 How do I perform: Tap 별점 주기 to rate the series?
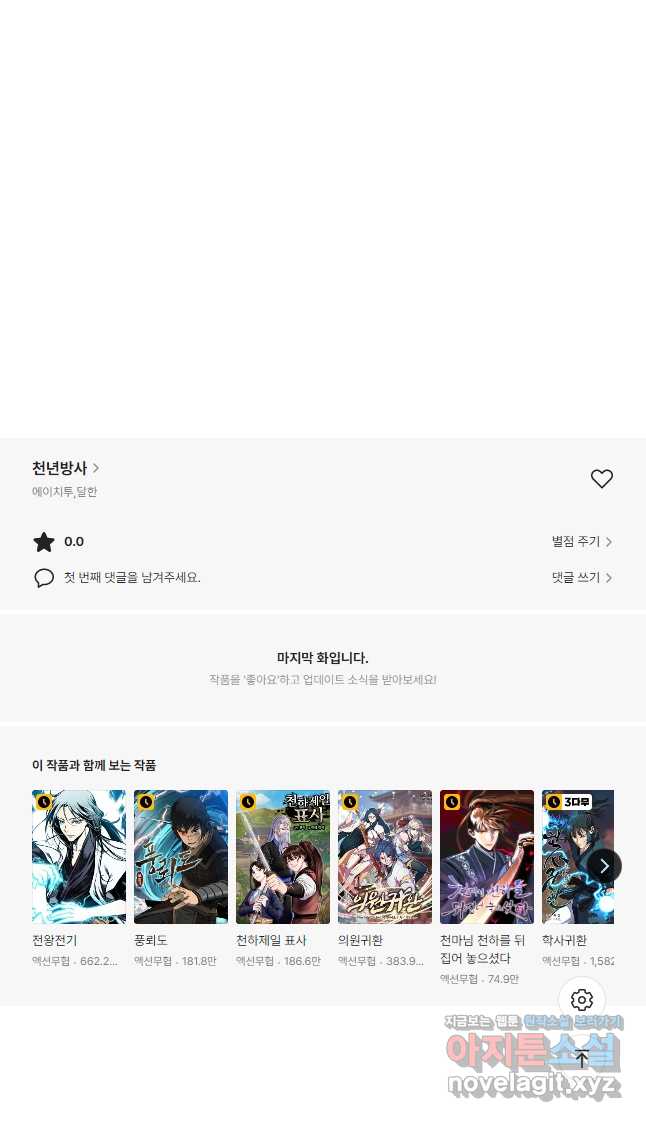[581, 542]
